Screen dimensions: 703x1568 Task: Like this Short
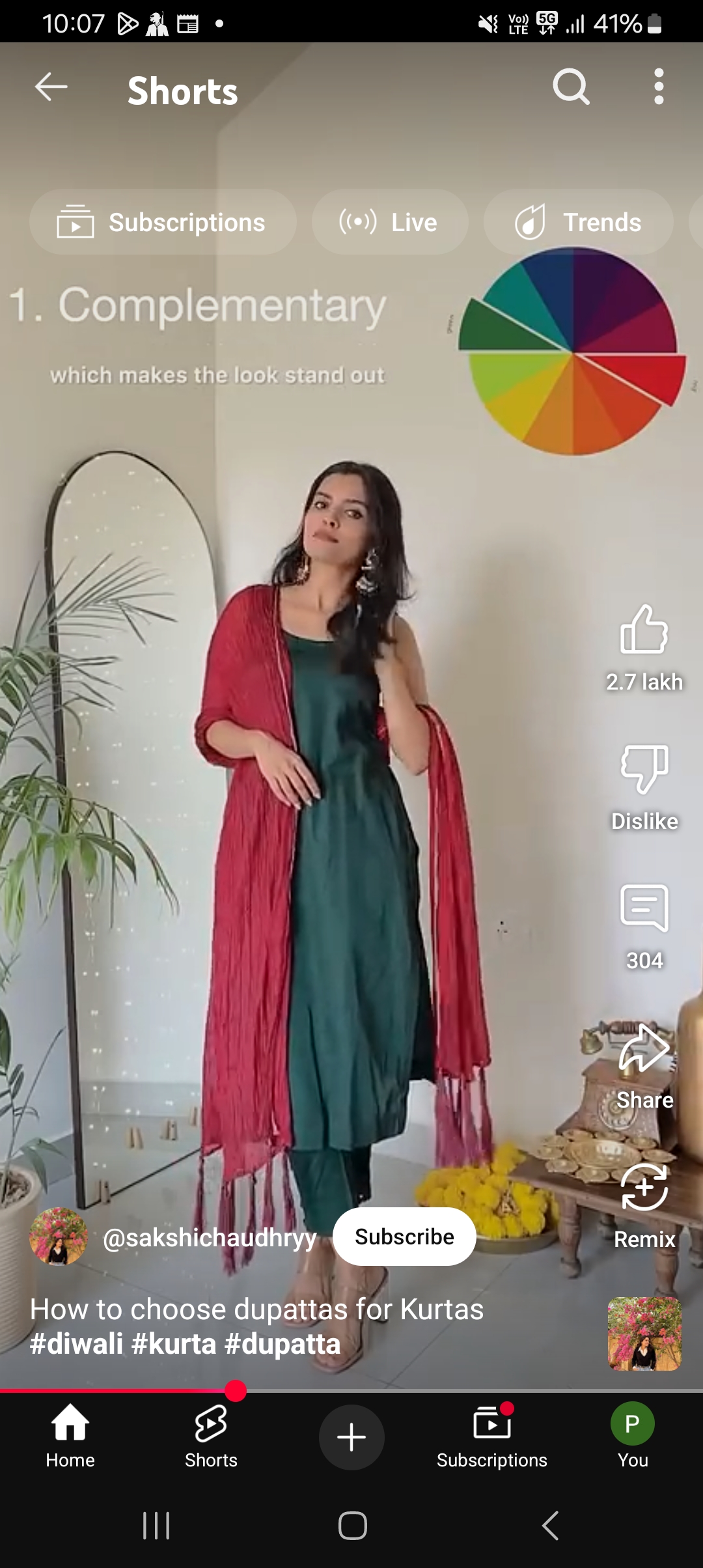pos(644,630)
